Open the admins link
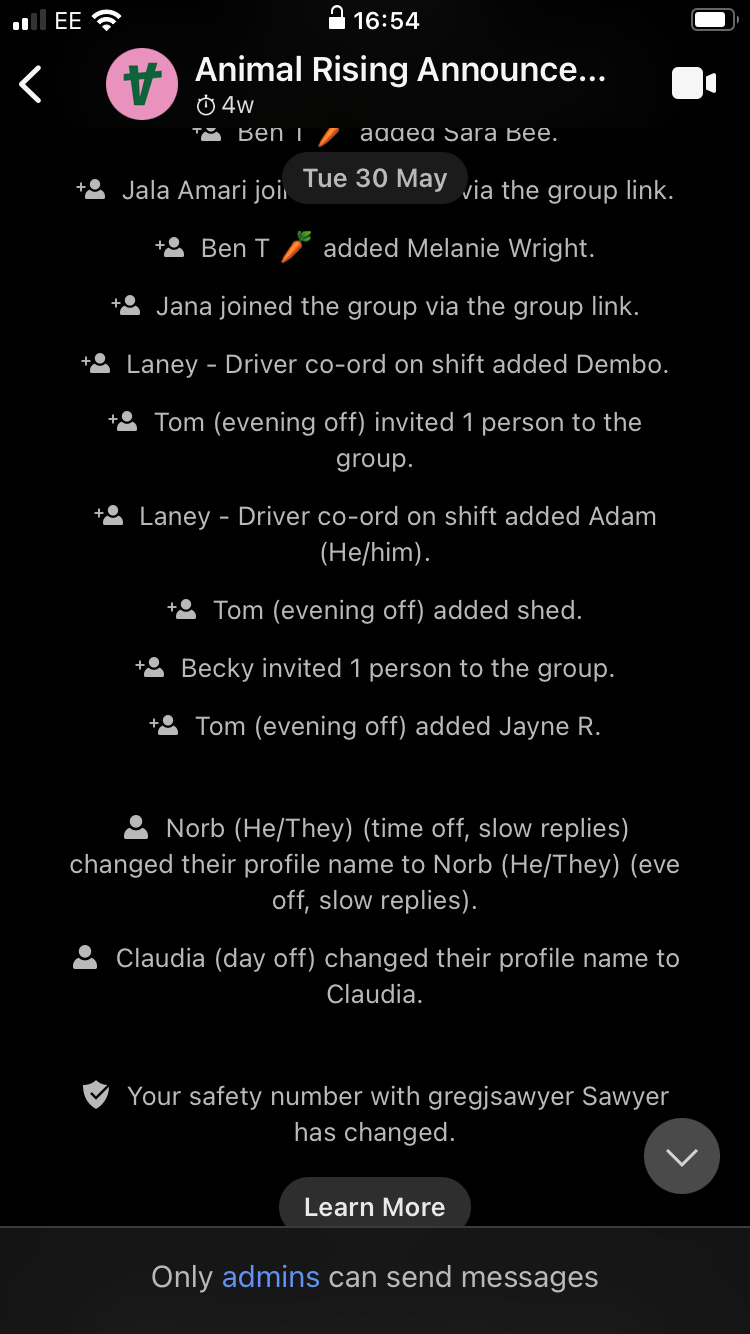The width and height of the screenshot is (750, 1334). [271, 1277]
